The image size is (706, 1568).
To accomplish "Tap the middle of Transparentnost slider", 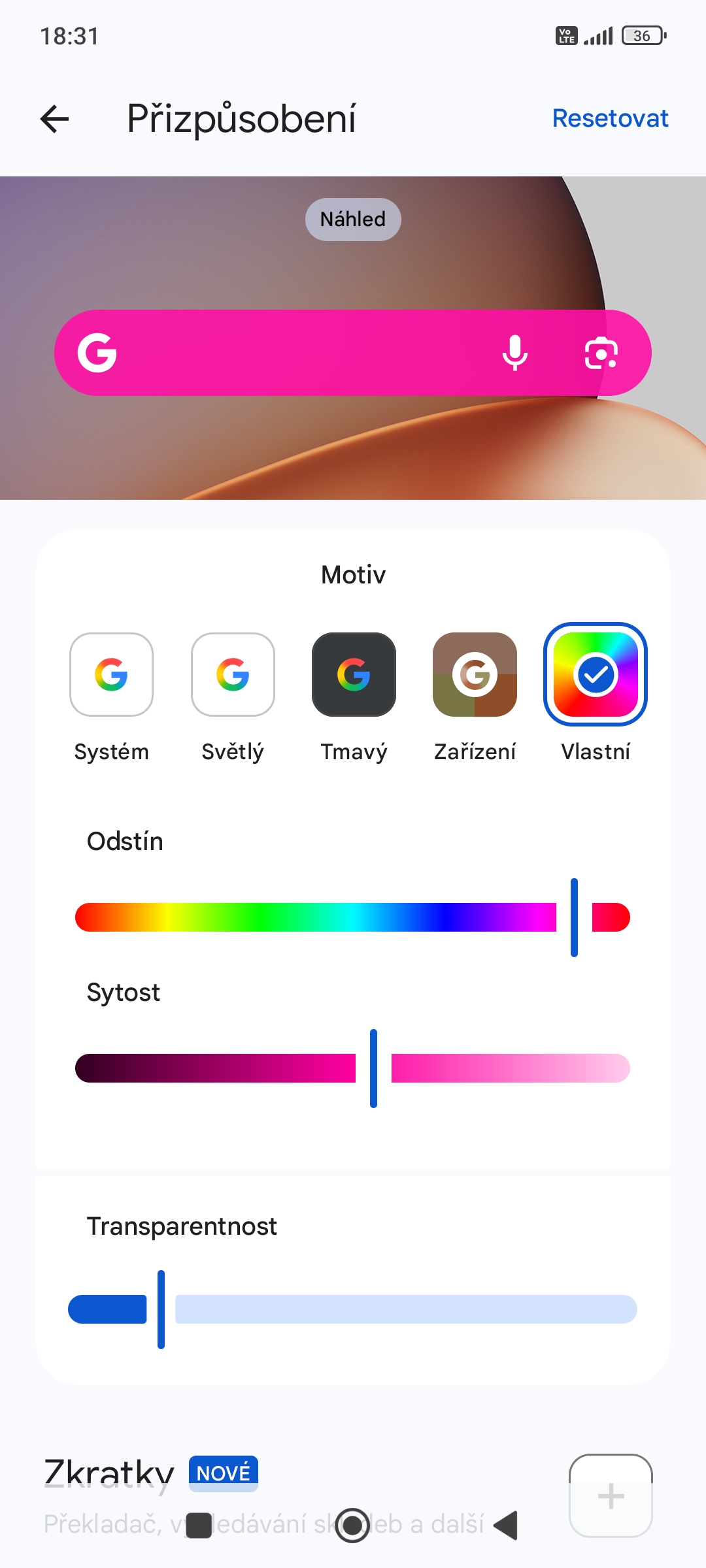I will tap(353, 1309).
